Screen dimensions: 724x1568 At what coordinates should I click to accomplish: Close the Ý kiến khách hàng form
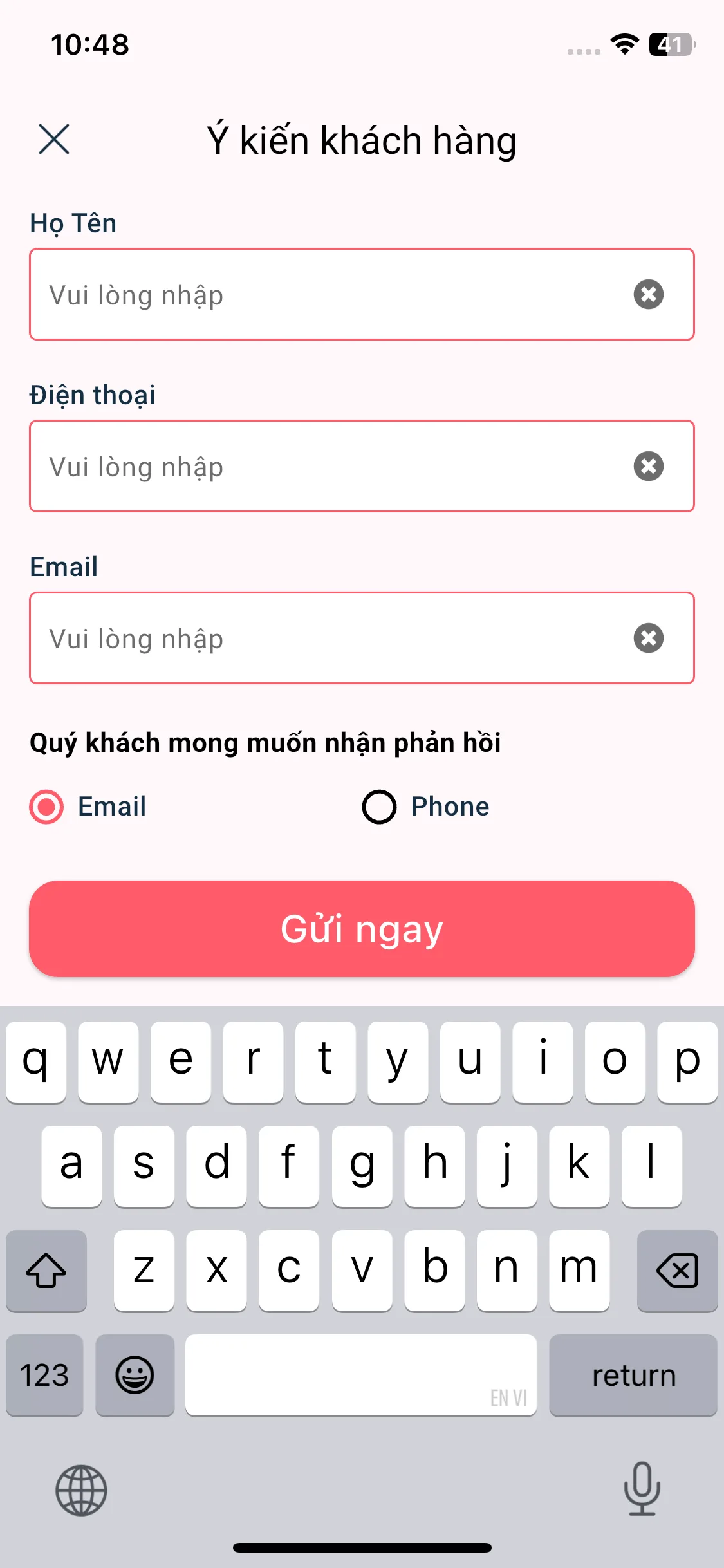[x=54, y=139]
